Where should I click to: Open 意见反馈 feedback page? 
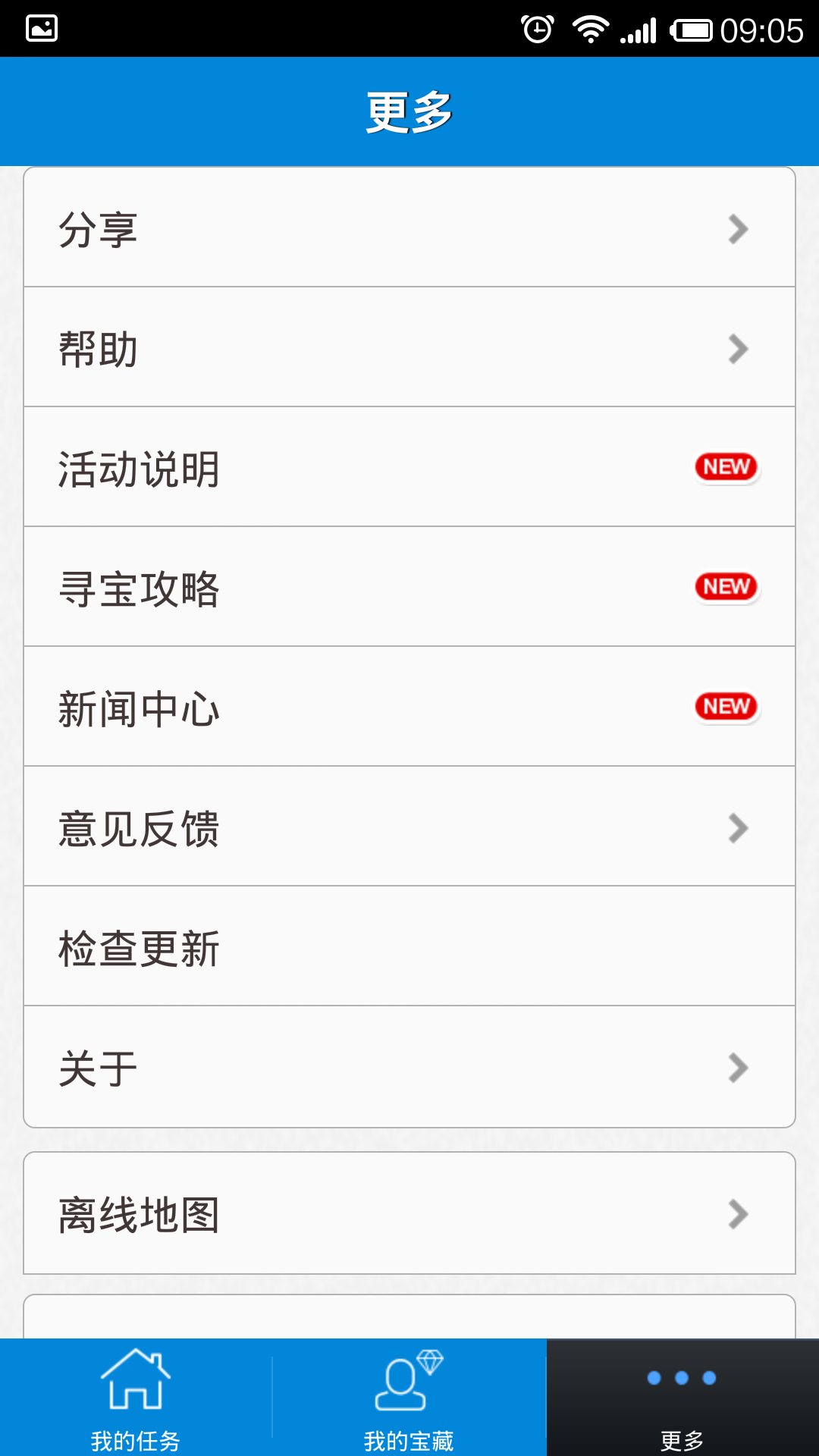coord(409,827)
